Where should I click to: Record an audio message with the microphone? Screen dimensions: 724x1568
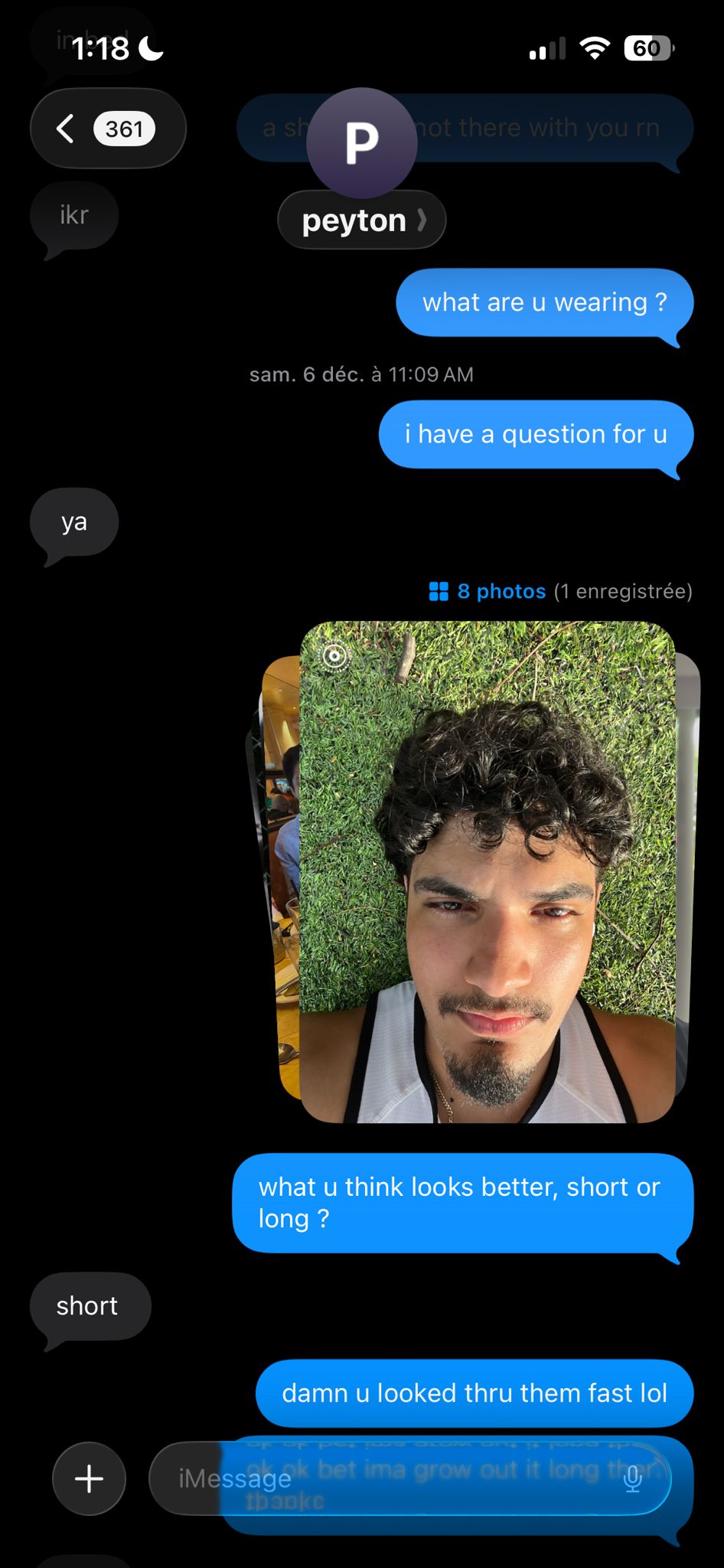pyautogui.click(x=633, y=1478)
